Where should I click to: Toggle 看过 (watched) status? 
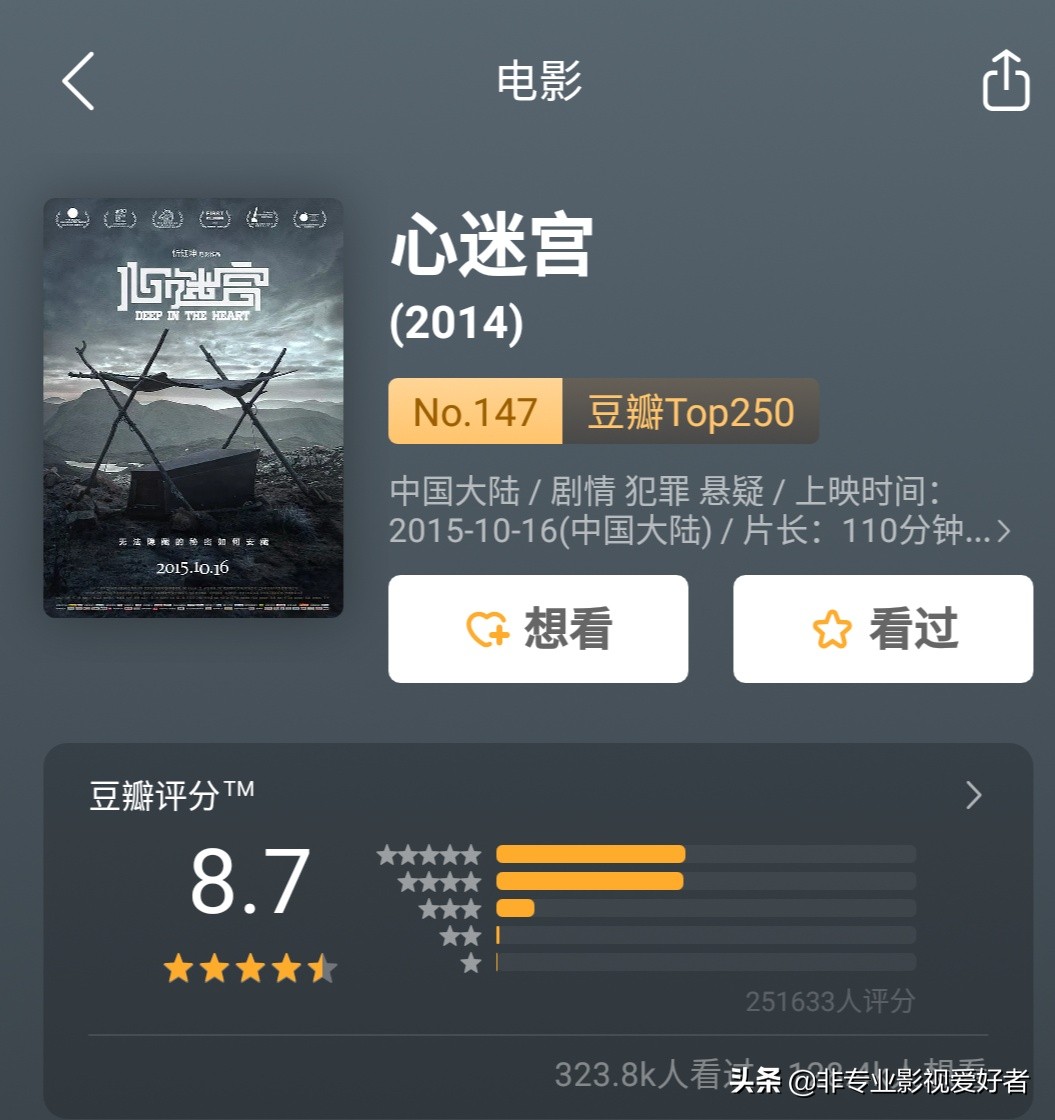882,628
